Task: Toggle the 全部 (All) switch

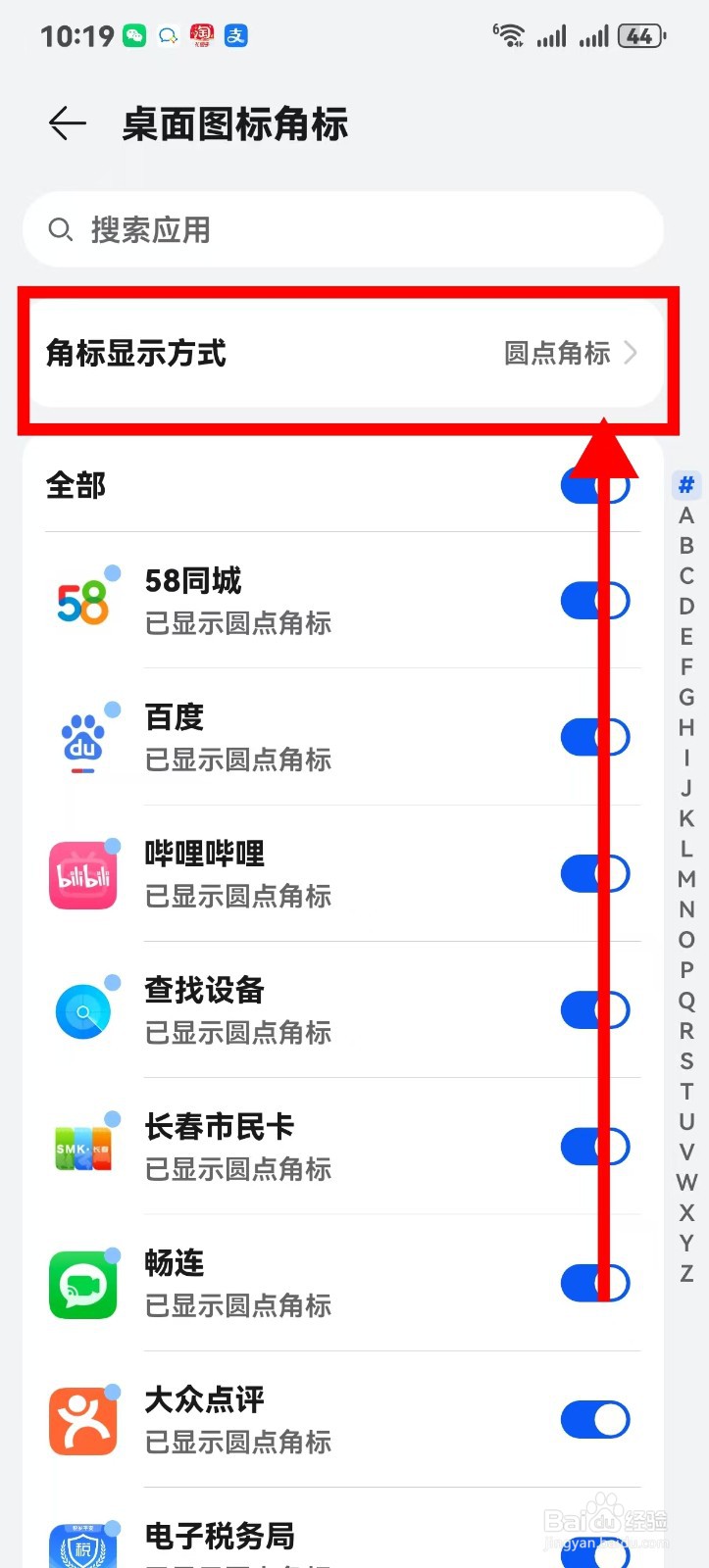Action: point(595,484)
